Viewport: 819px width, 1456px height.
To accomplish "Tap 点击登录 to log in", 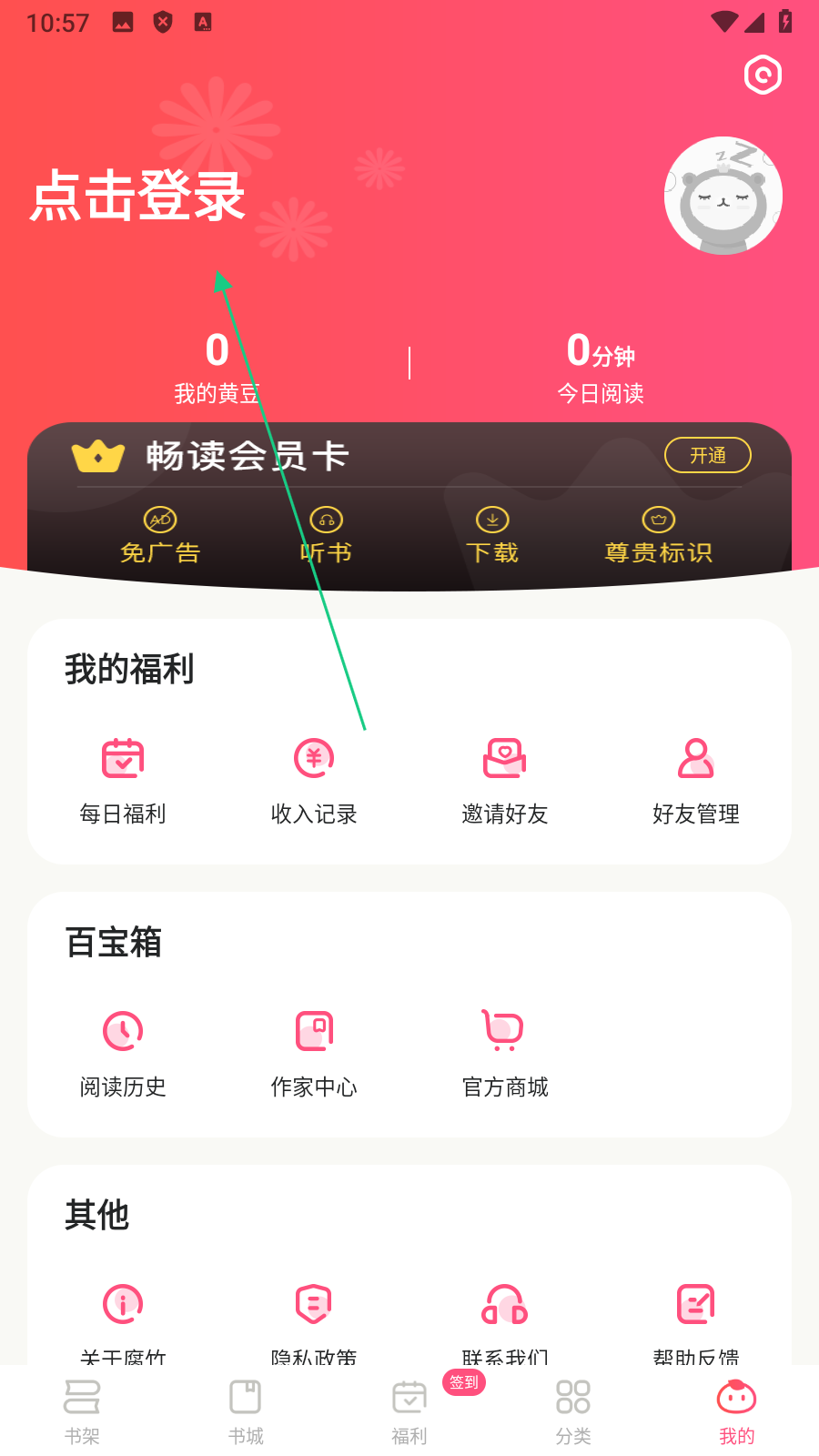I will pyautogui.click(x=137, y=196).
